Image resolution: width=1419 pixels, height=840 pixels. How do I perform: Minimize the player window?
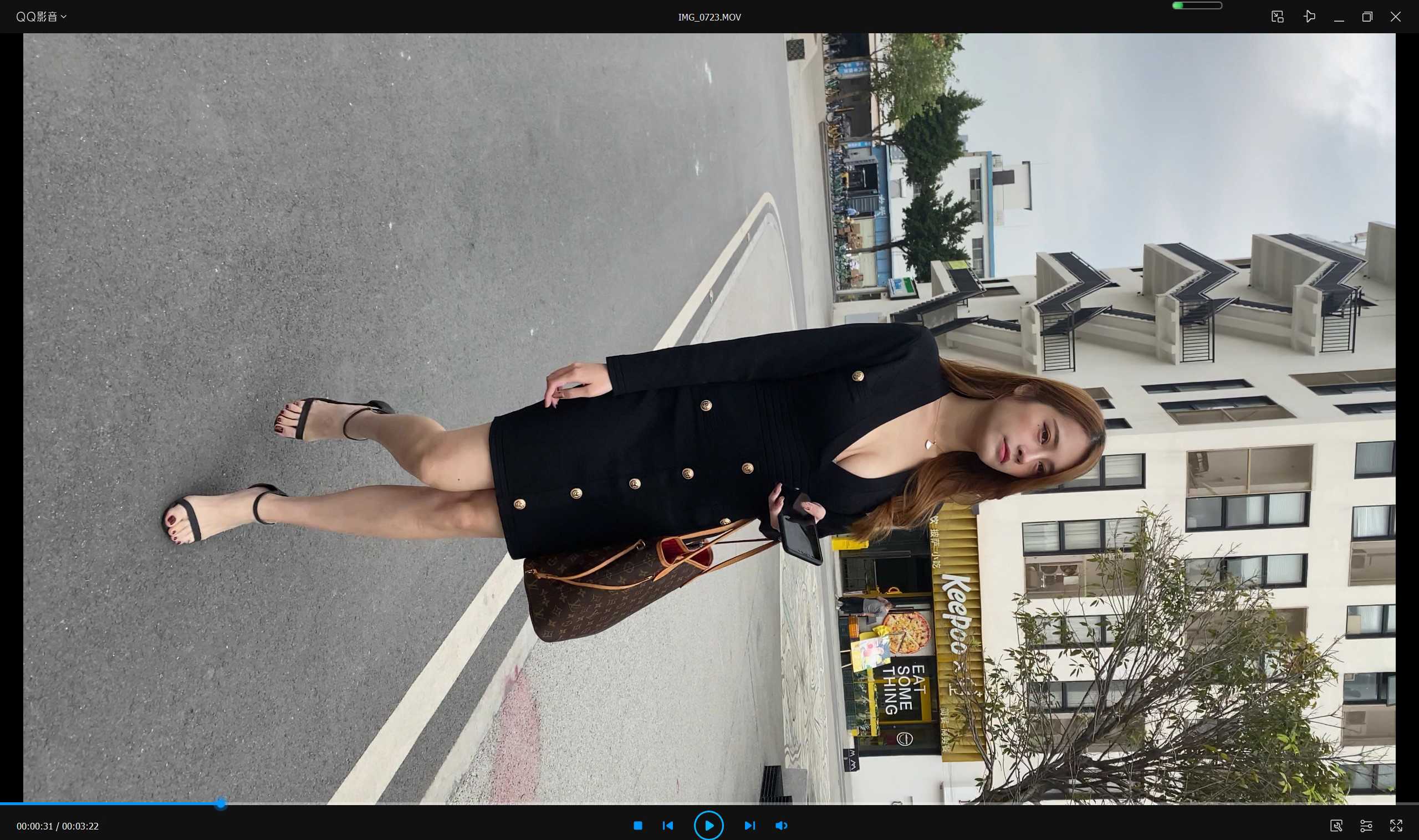click(1339, 17)
